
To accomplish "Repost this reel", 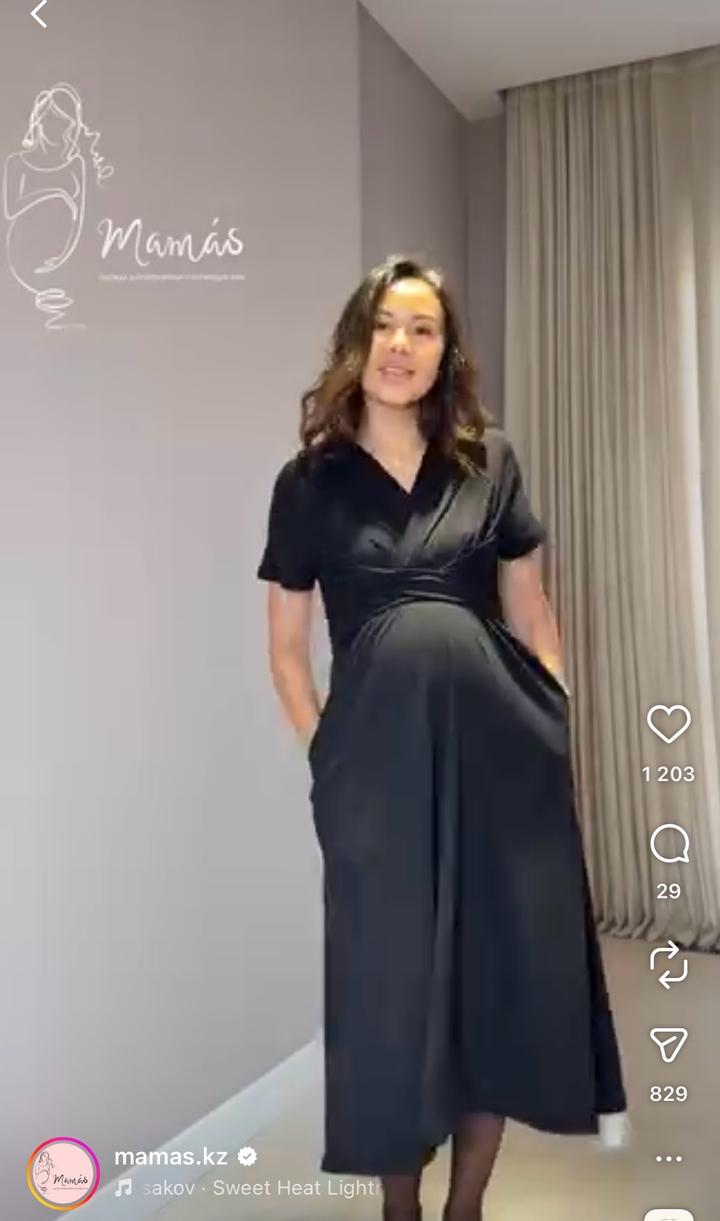I will (669, 964).
